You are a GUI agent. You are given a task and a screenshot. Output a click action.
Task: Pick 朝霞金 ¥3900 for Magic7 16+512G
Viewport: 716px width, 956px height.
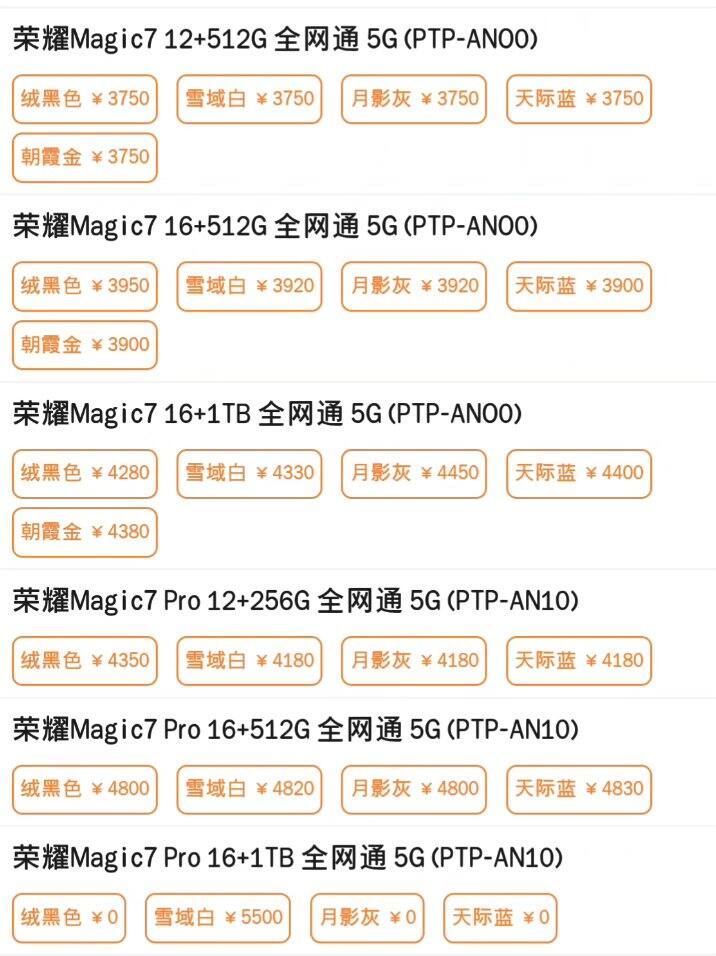[85, 345]
